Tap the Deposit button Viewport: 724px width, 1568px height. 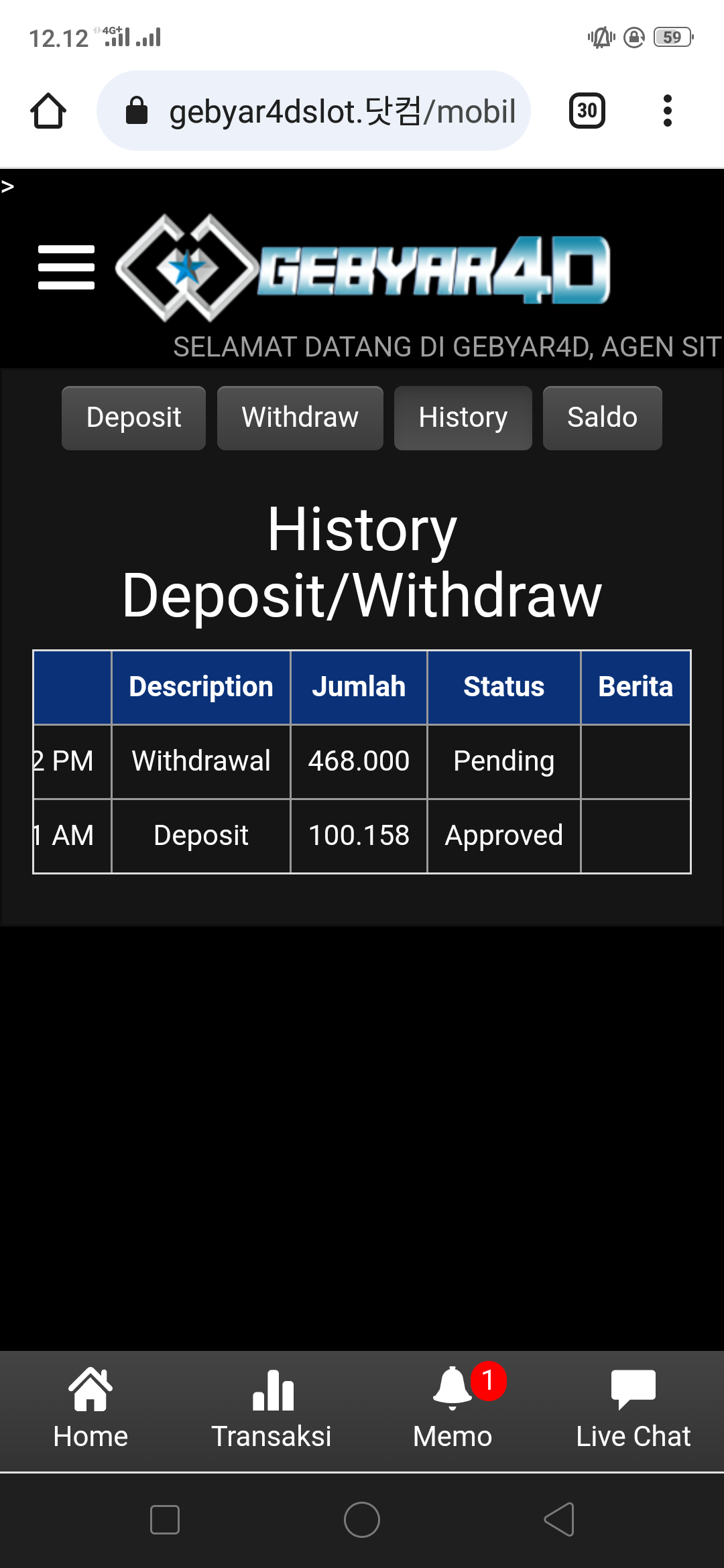[133, 417]
